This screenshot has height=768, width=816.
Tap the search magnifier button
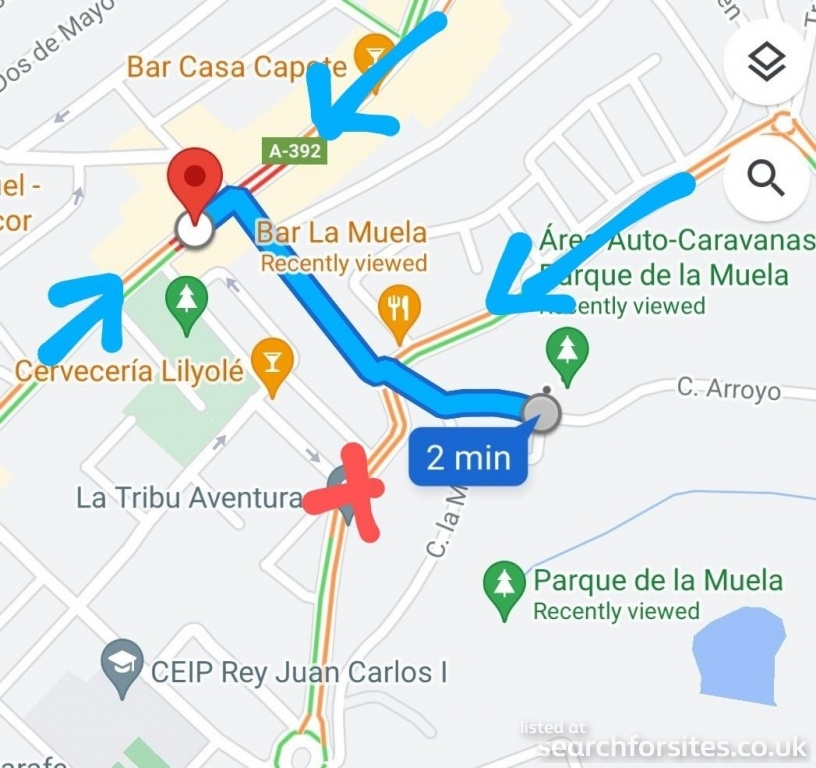pos(766,180)
